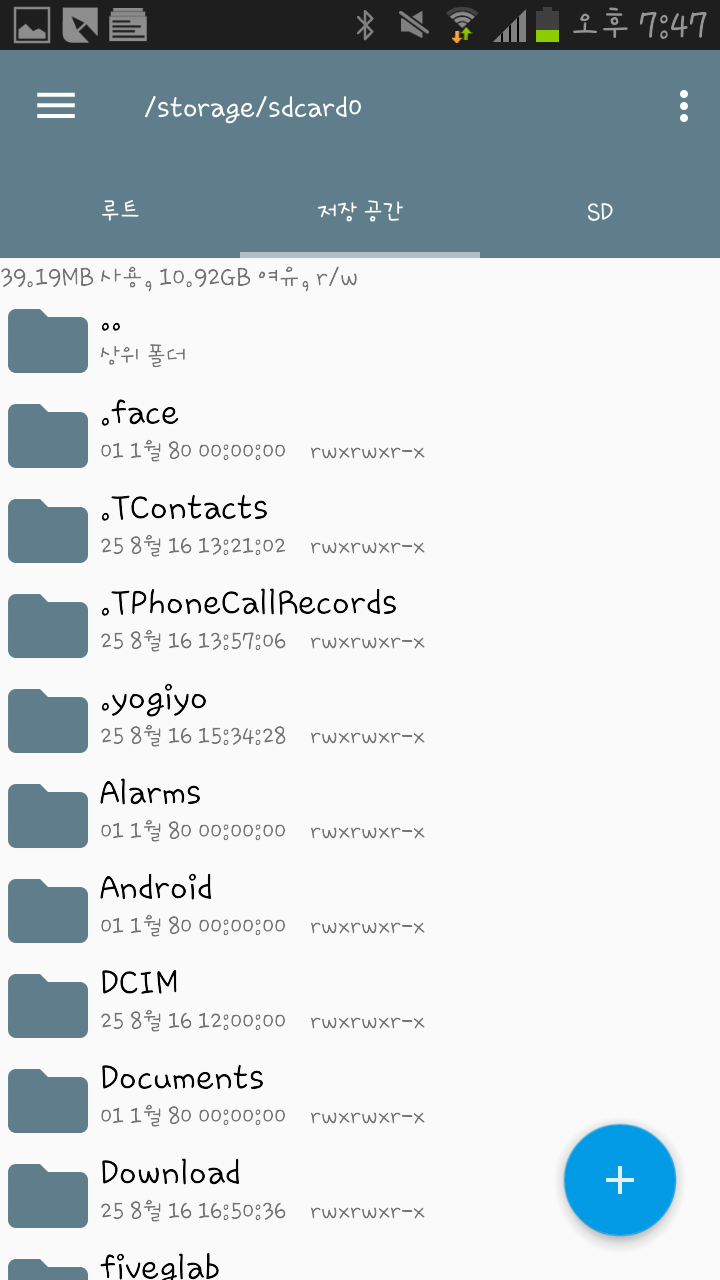This screenshot has height=1280, width=720.
Task: Open the hamburger drawer menu
Action: [56, 106]
